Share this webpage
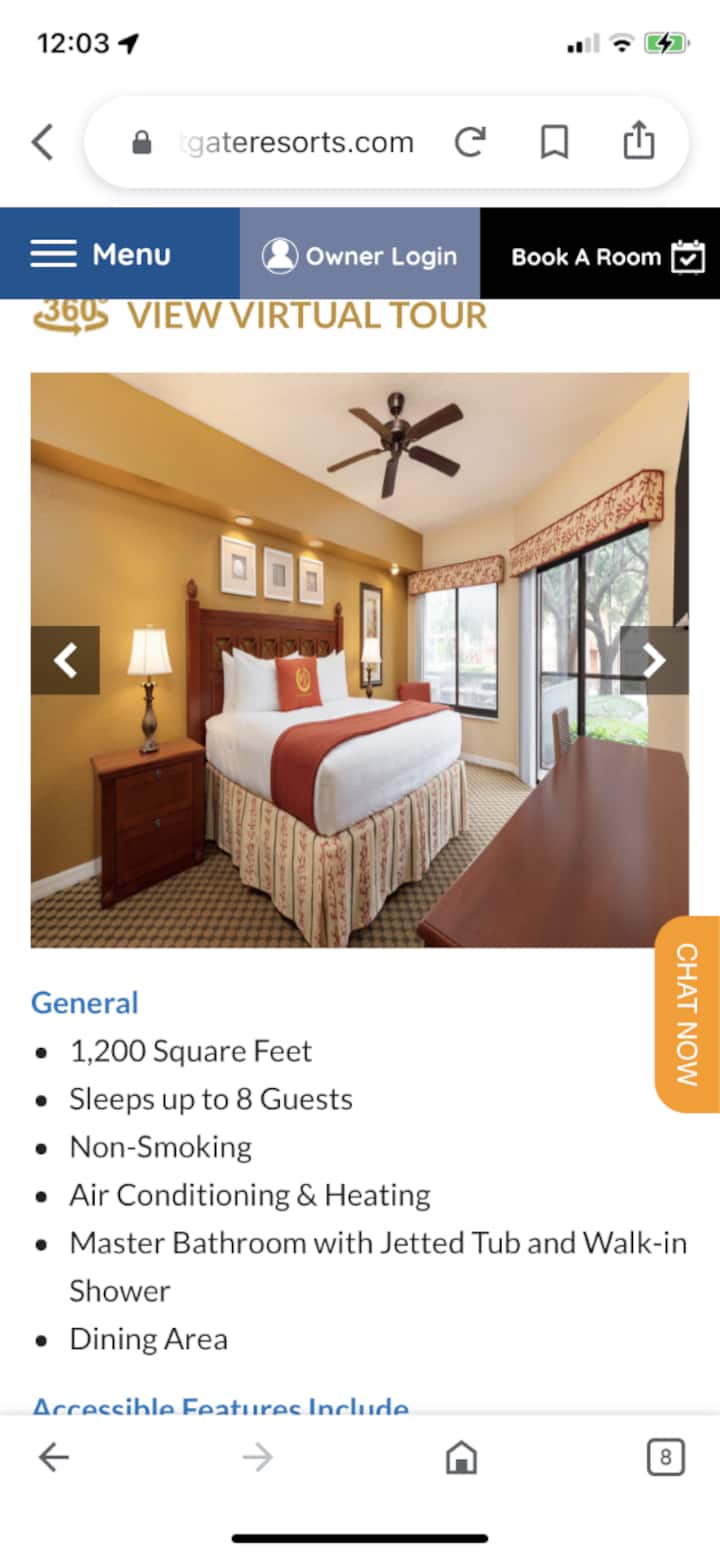The width and height of the screenshot is (720, 1559). (638, 141)
